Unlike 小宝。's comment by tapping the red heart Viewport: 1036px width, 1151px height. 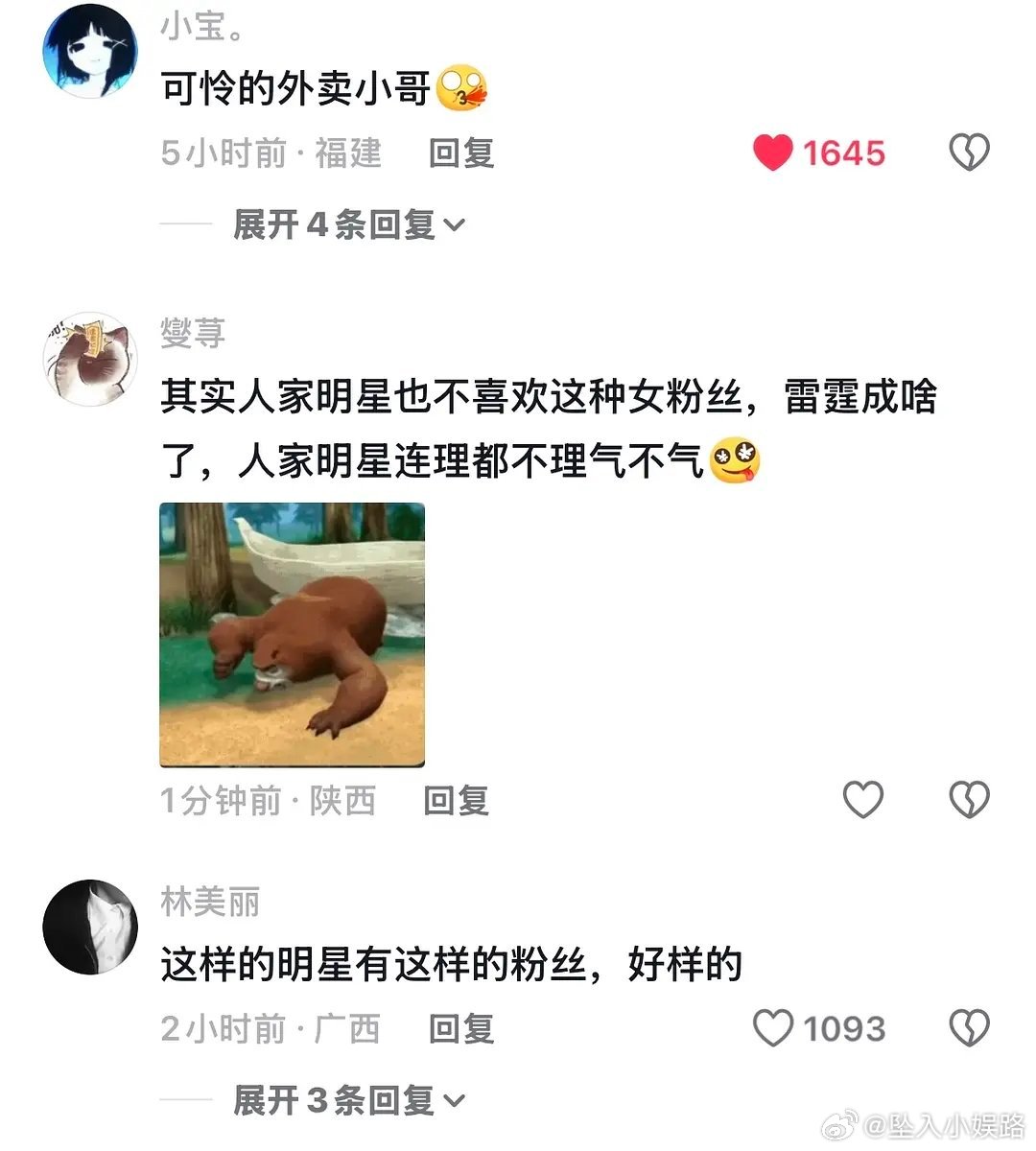tap(774, 152)
